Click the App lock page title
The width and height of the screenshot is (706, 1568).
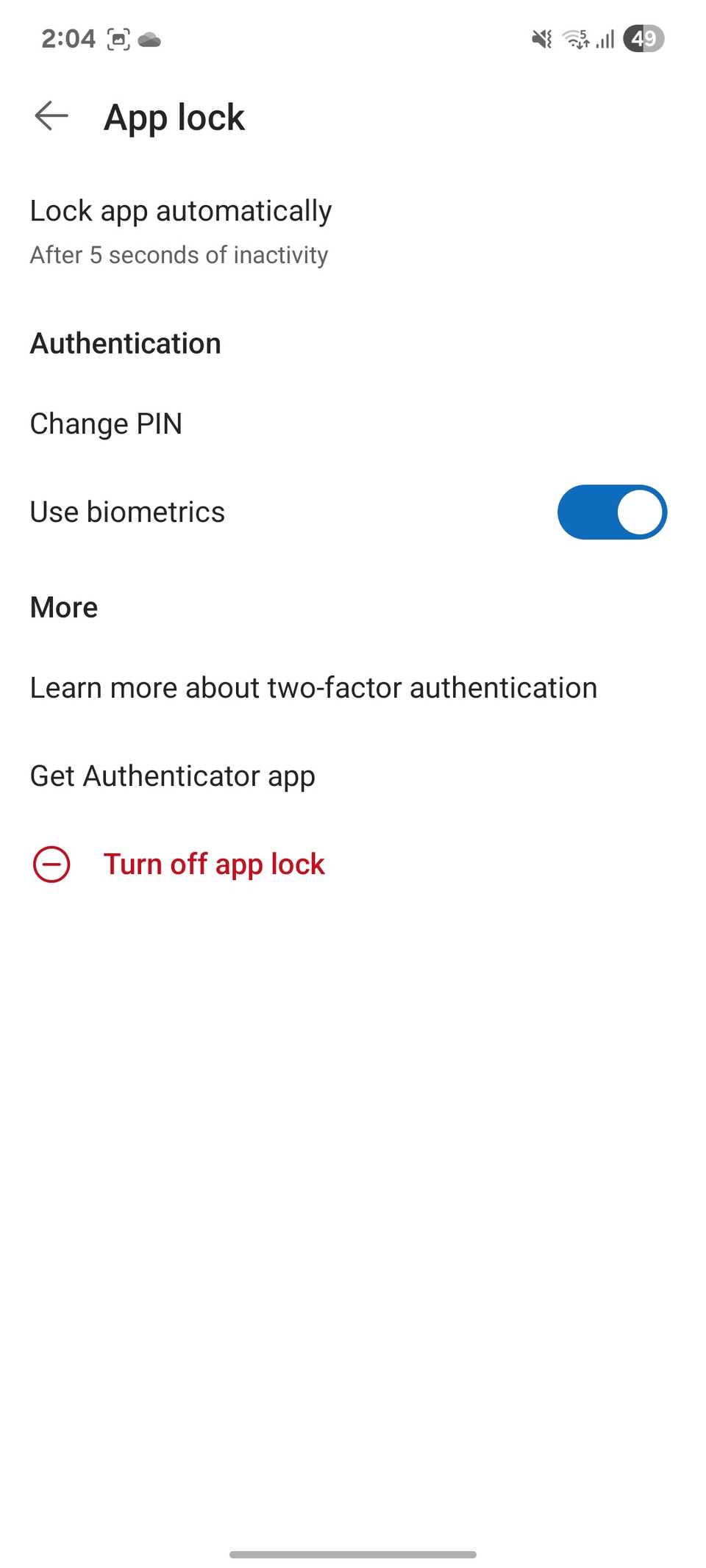174,116
